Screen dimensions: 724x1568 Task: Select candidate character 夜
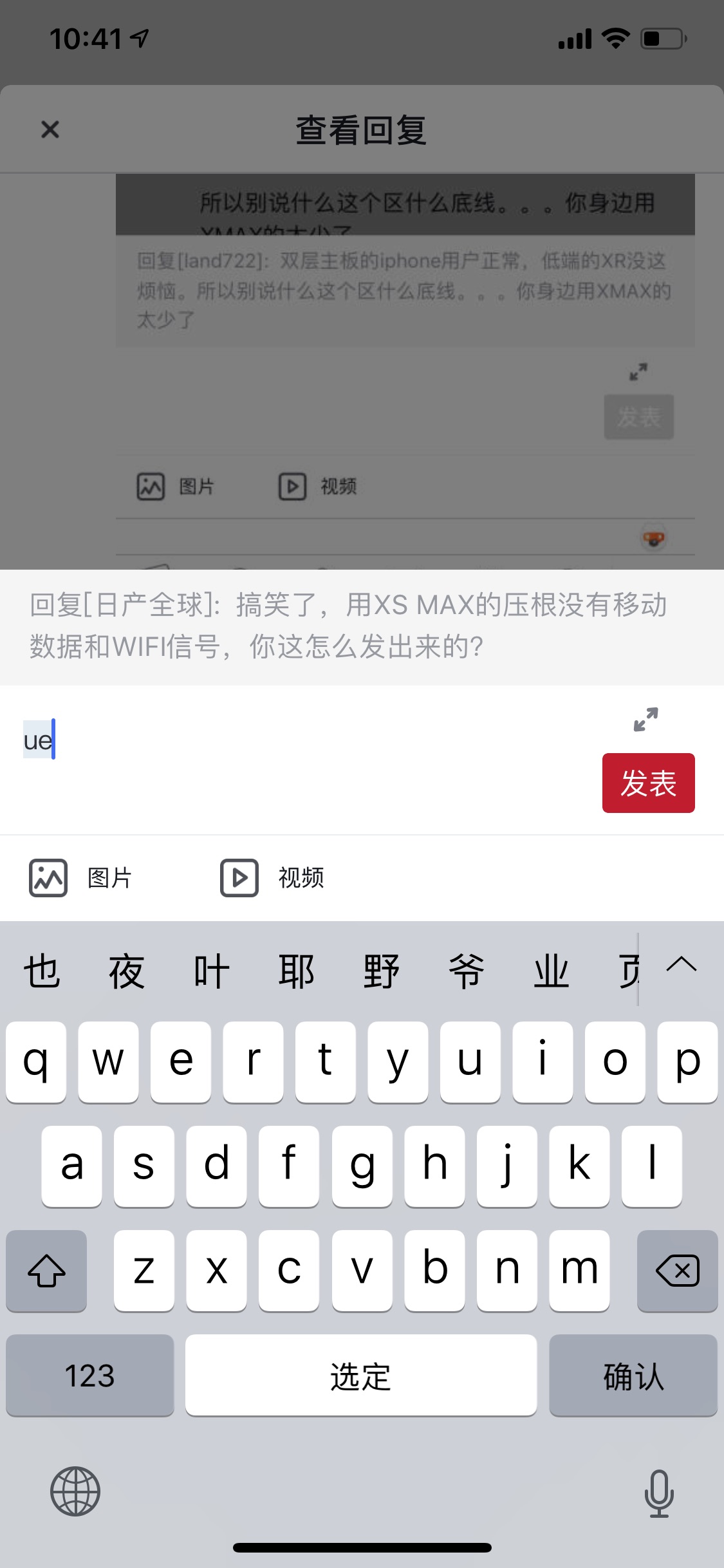tap(127, 971)
